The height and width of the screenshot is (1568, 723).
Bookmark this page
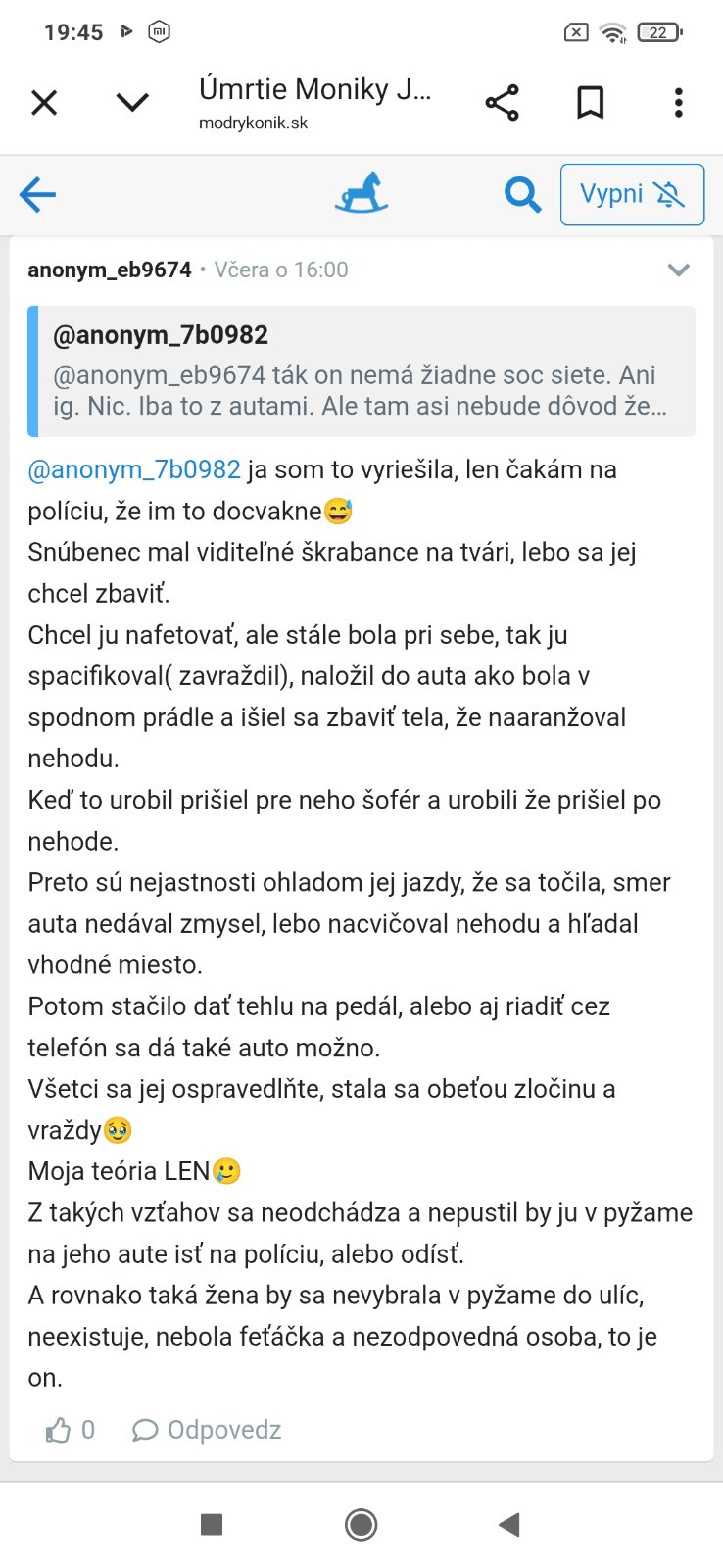tap(590, 103)
